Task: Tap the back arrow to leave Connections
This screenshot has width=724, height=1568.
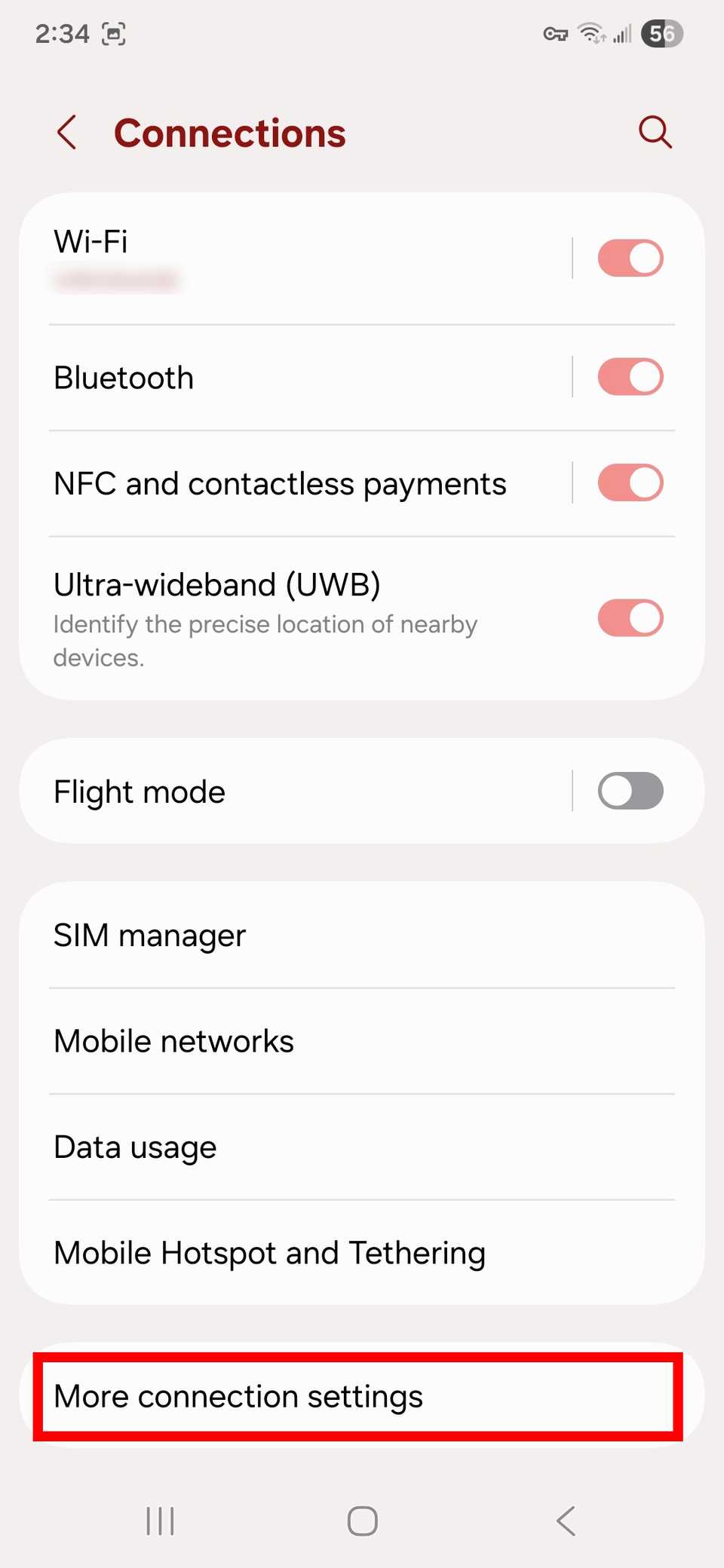Action: pos(68,133)
